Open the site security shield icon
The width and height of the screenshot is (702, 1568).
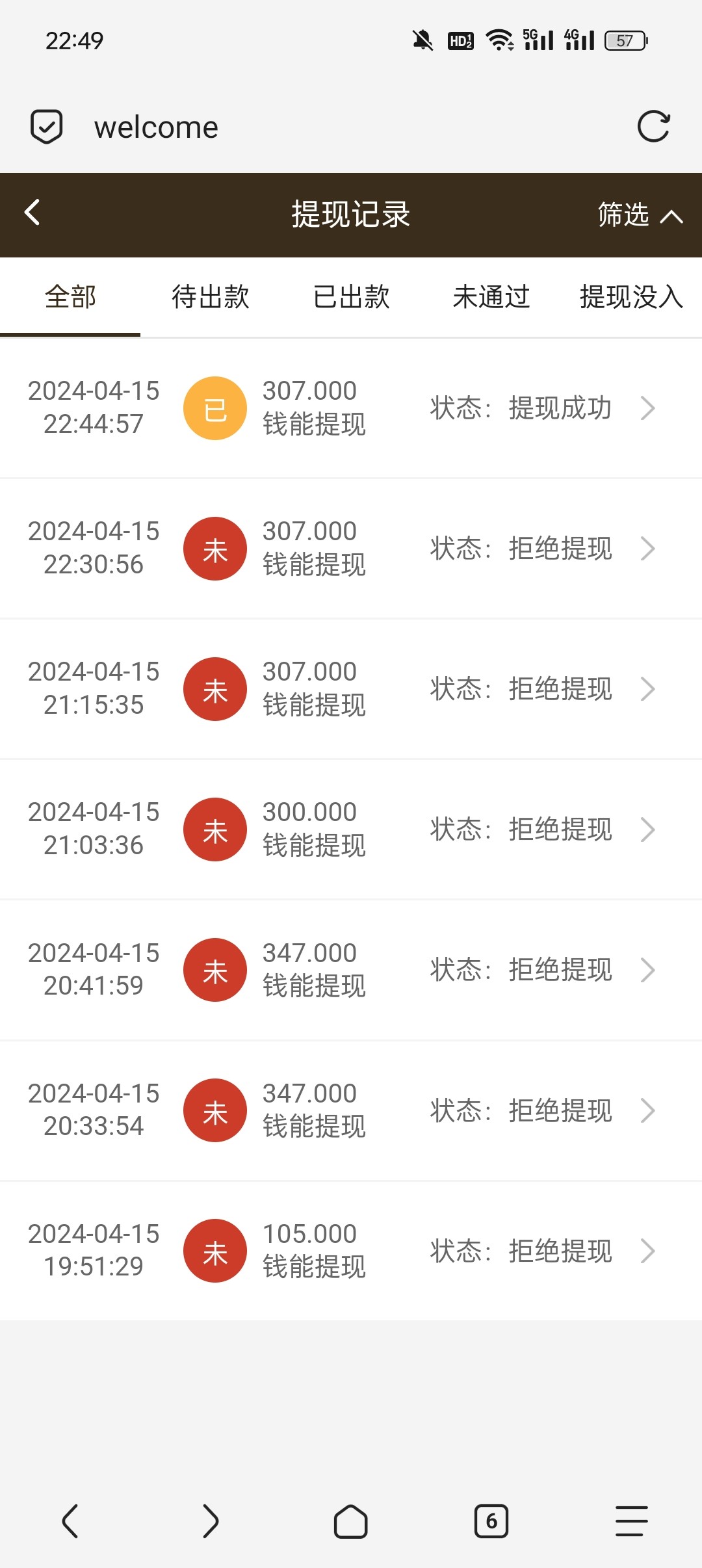47,127
